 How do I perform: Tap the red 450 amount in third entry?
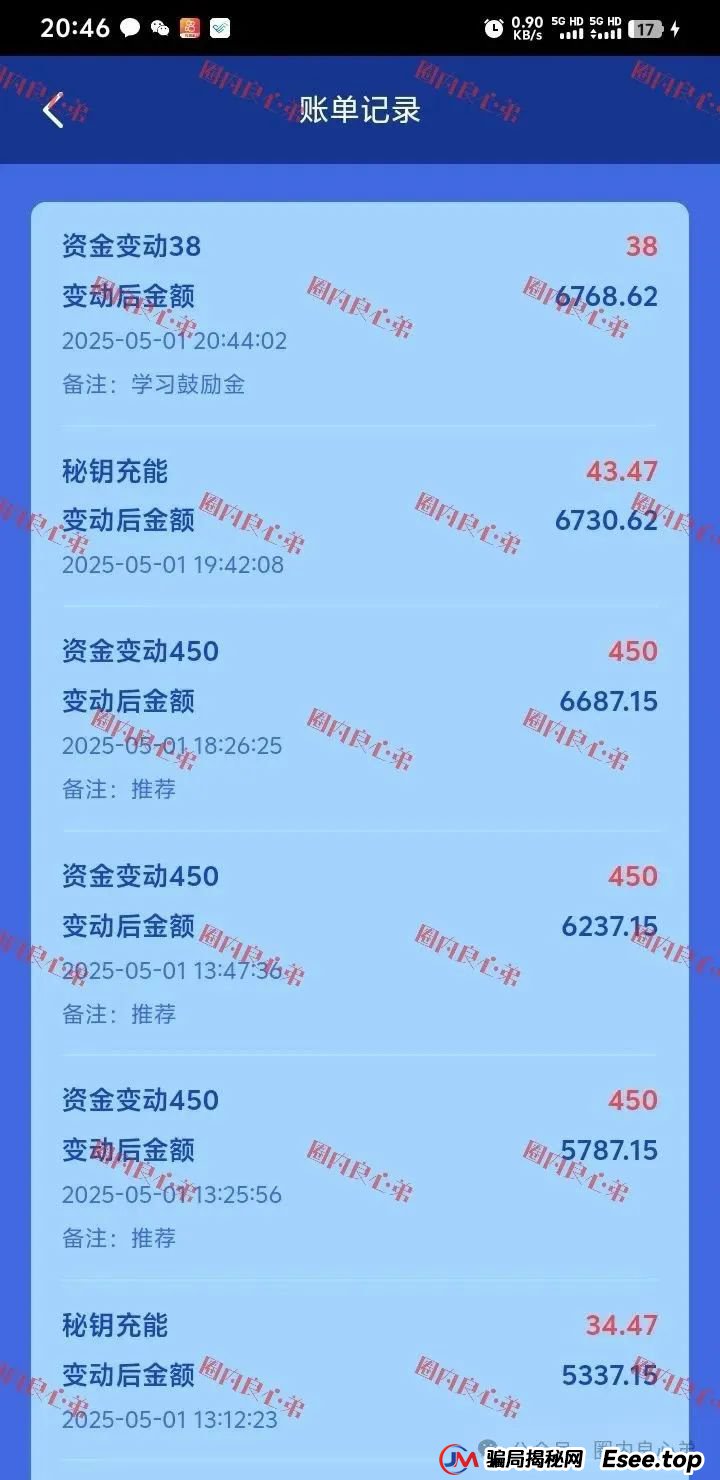click(631, 651)
